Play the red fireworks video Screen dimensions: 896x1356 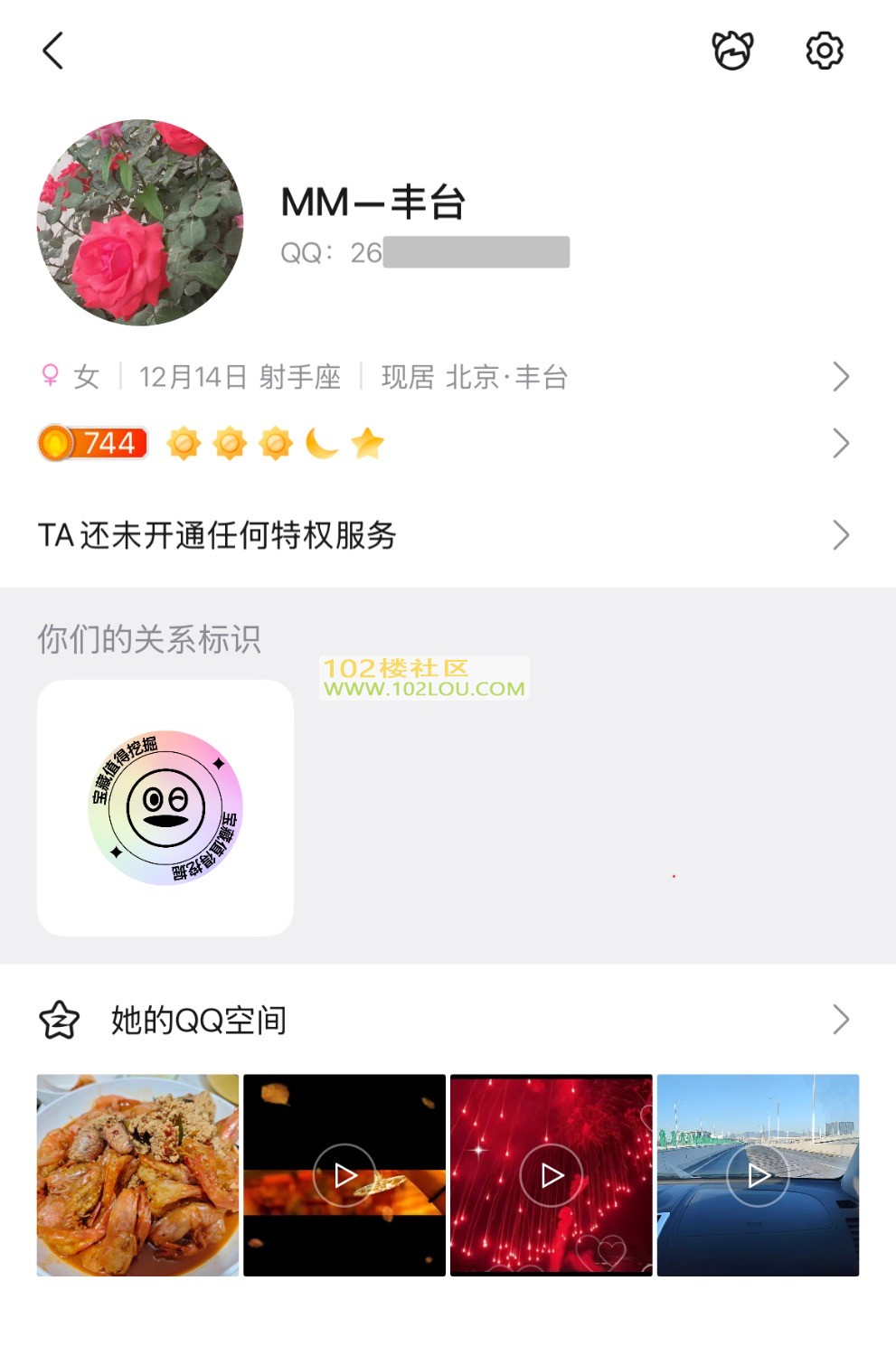[552, 1175]
